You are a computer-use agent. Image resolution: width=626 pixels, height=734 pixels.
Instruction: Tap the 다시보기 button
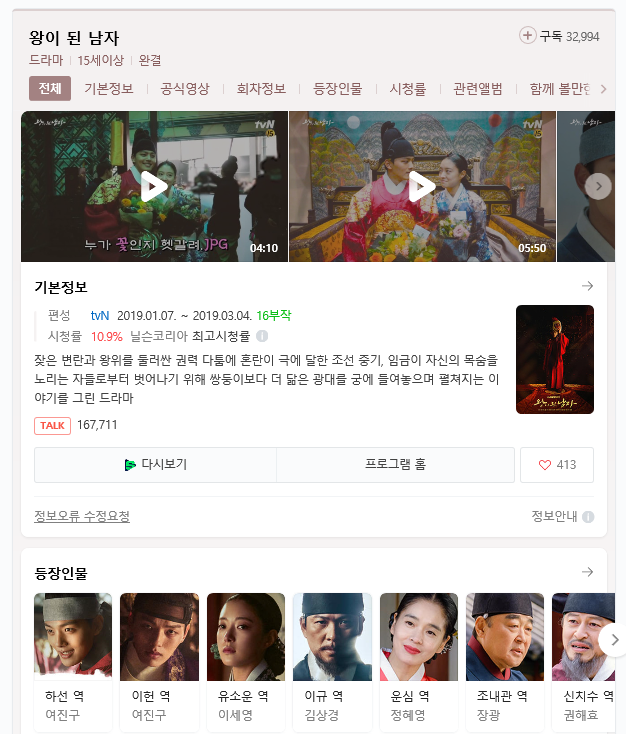(x=155, y=465)
